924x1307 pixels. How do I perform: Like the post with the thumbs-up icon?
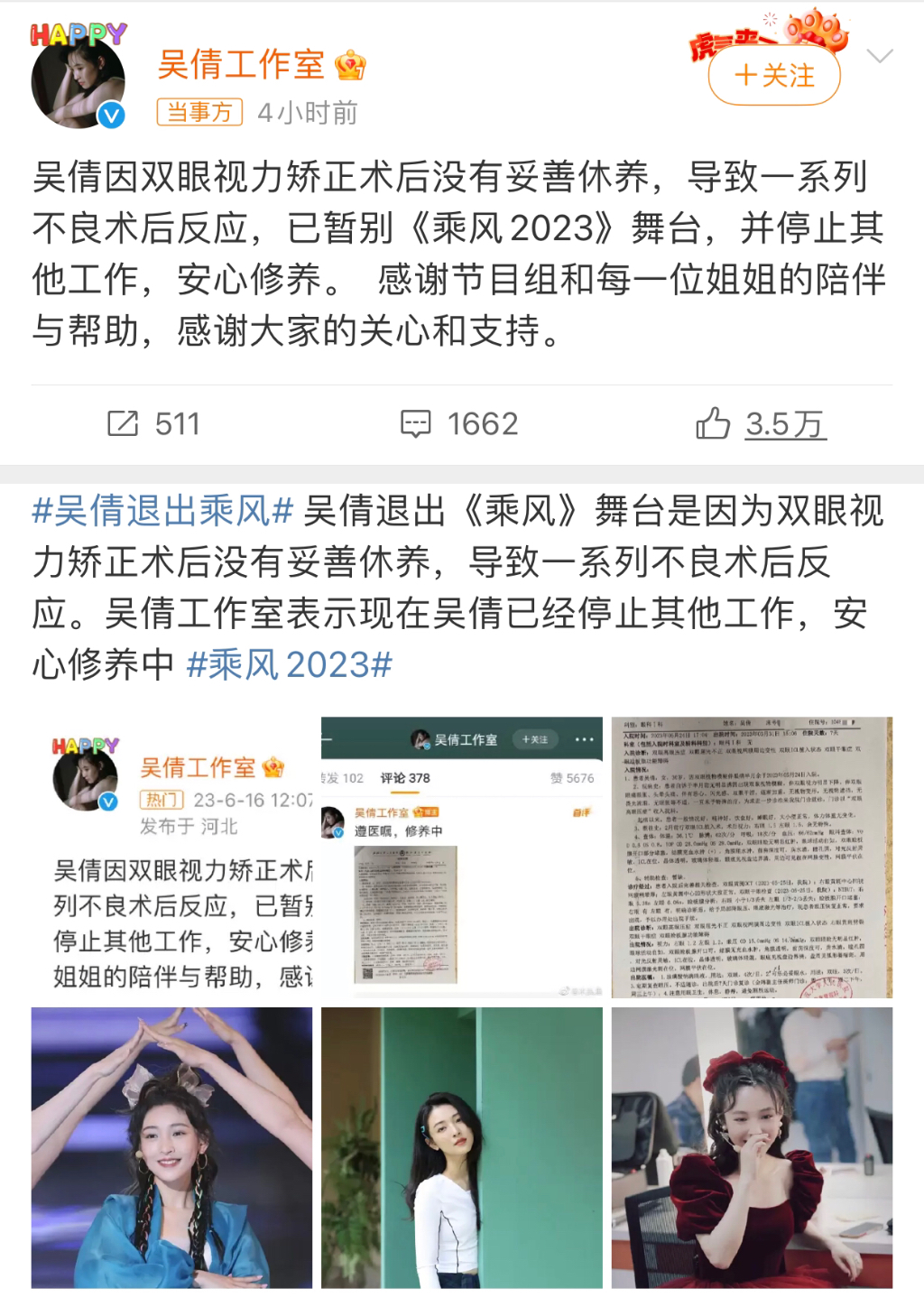pos(714,422)
